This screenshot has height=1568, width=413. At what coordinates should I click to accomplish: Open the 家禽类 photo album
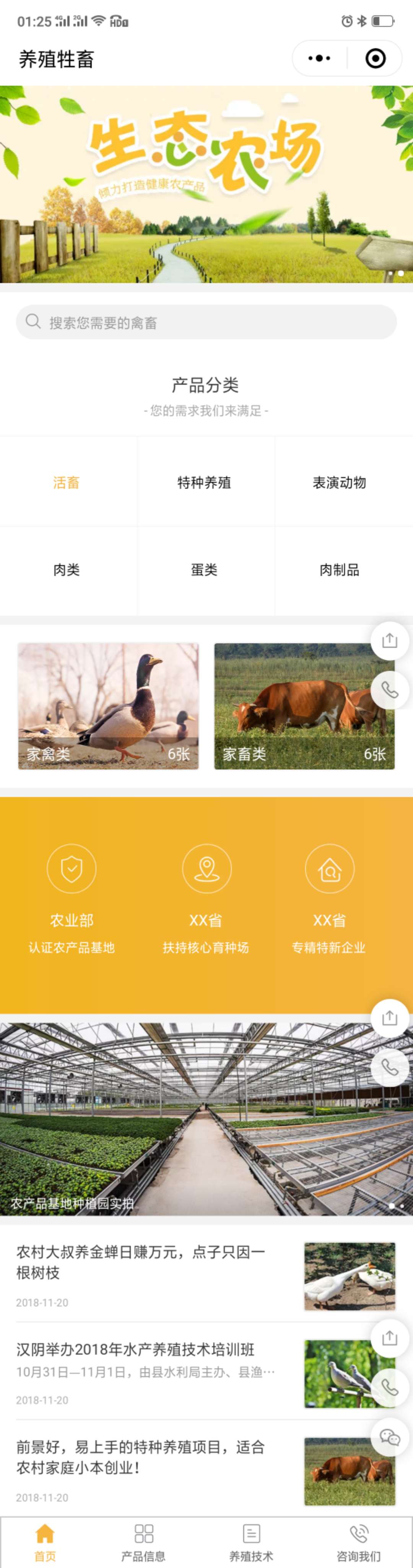point(108,705)
